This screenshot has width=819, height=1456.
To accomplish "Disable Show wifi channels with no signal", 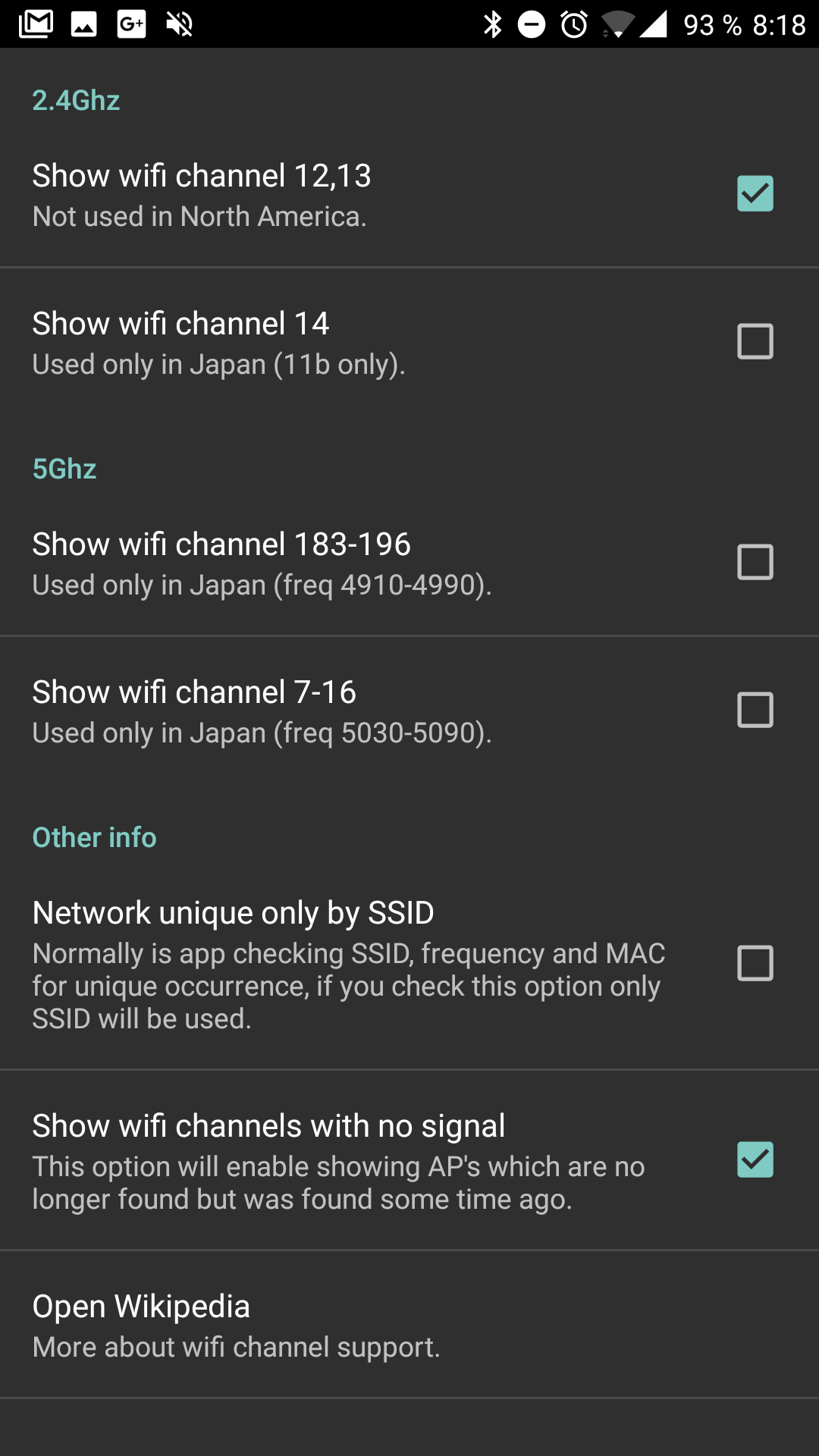I will click(755, 1159).
